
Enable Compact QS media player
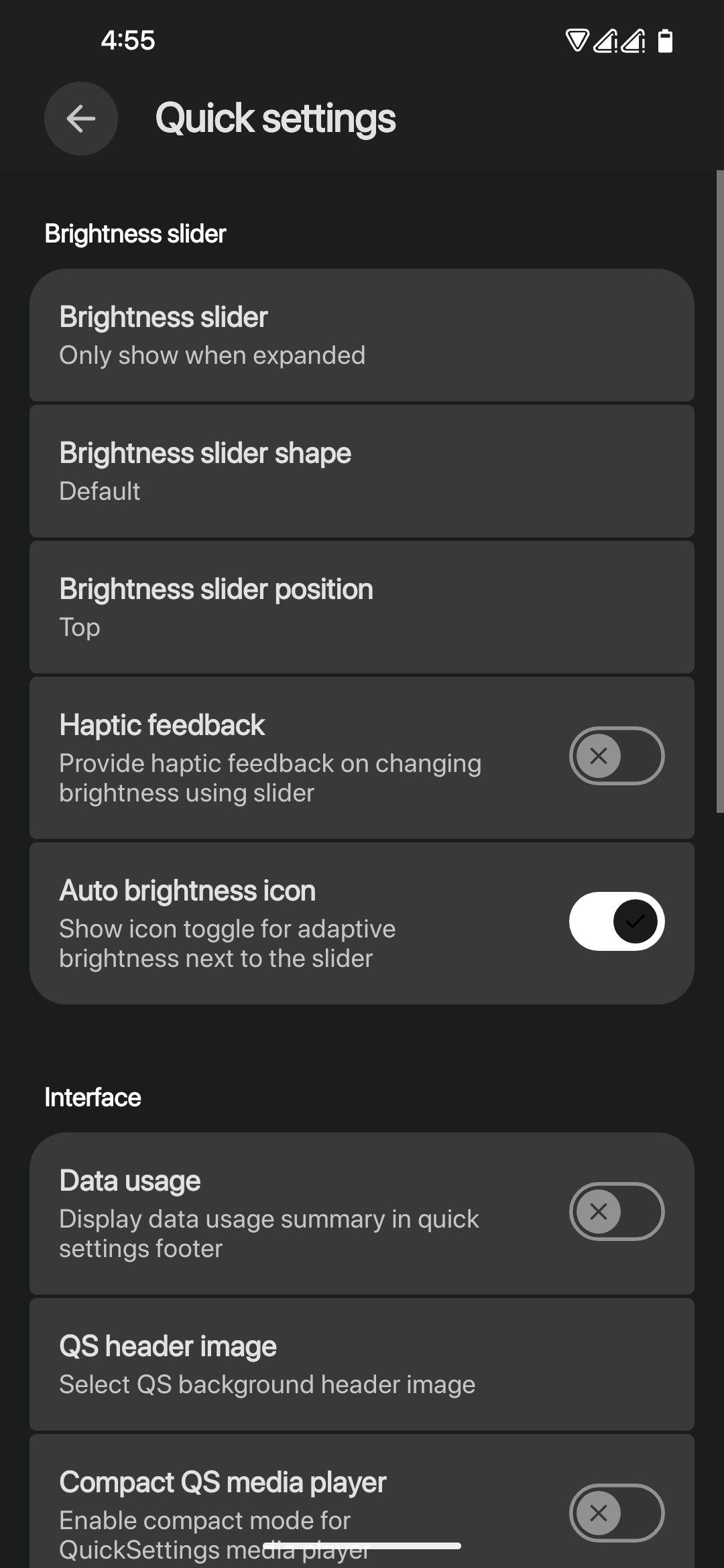point(617,1513)
